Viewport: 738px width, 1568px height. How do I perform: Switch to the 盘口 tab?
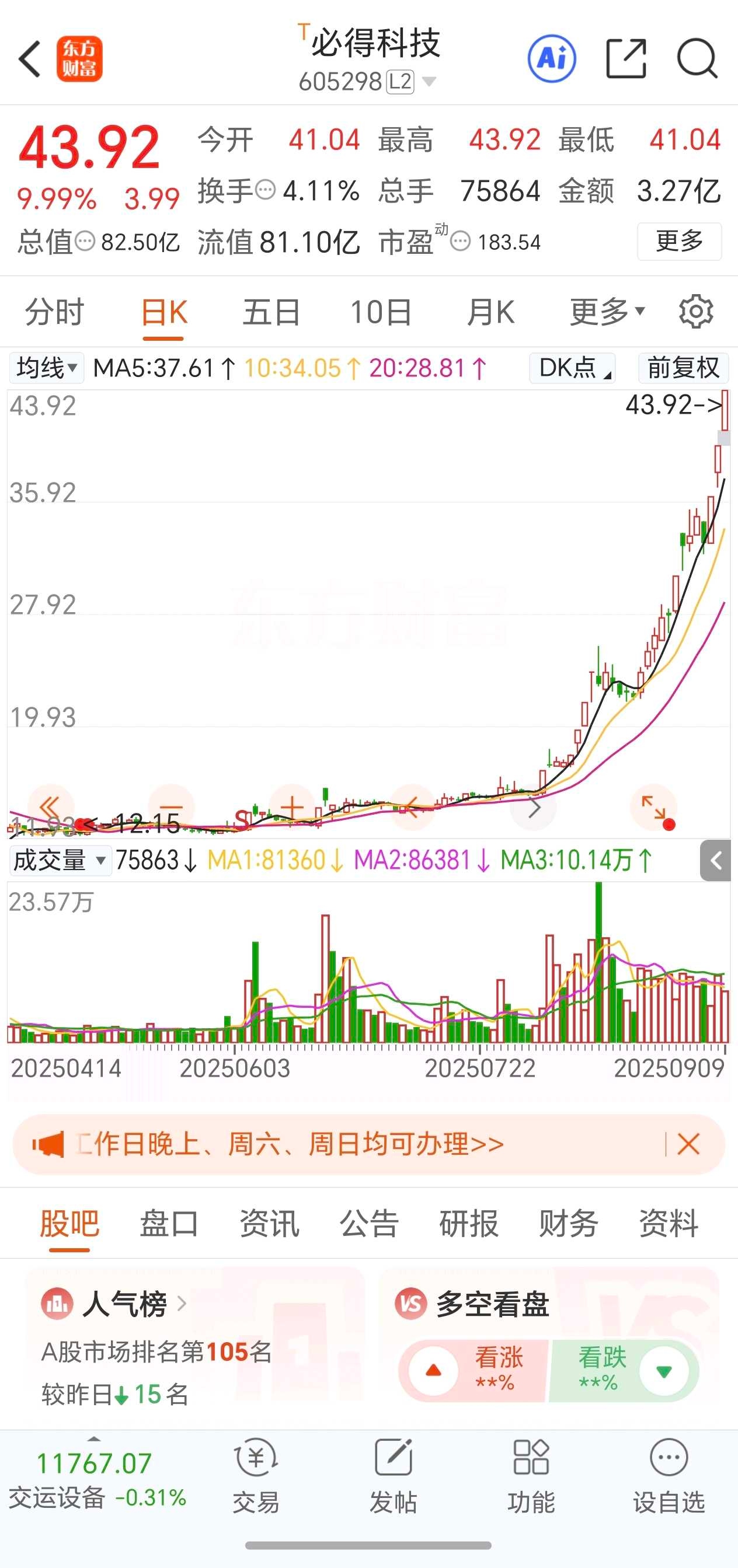[x=169, y=1224]
